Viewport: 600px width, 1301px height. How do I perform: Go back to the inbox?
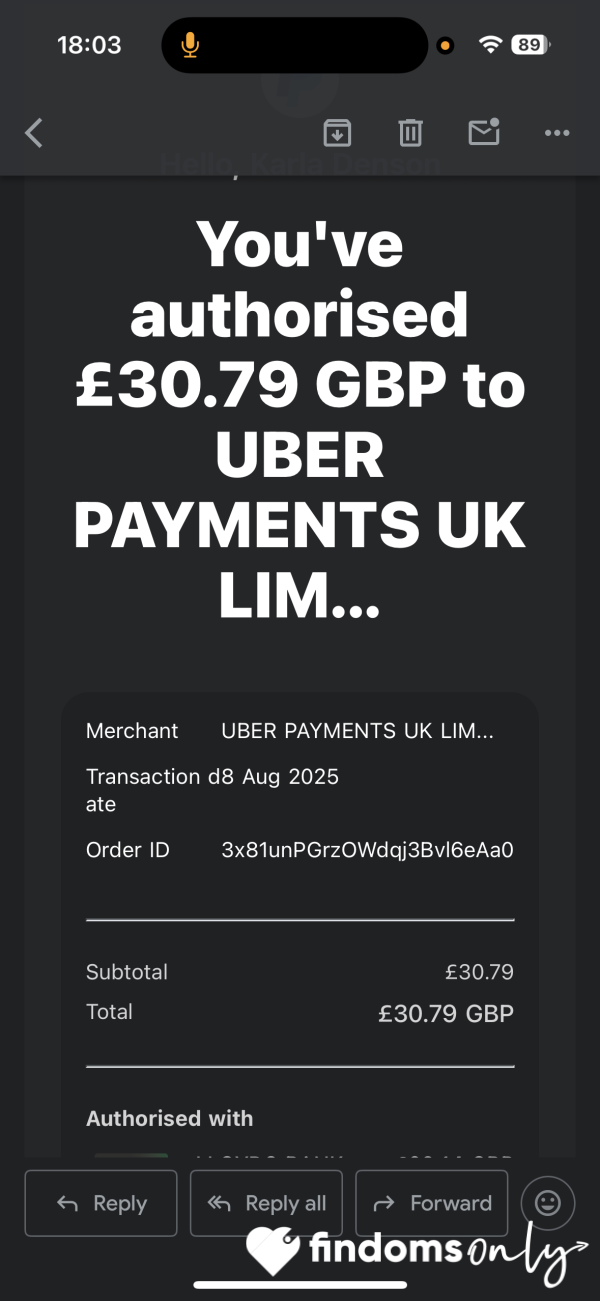pyautogui.click(x=34, y=133)
